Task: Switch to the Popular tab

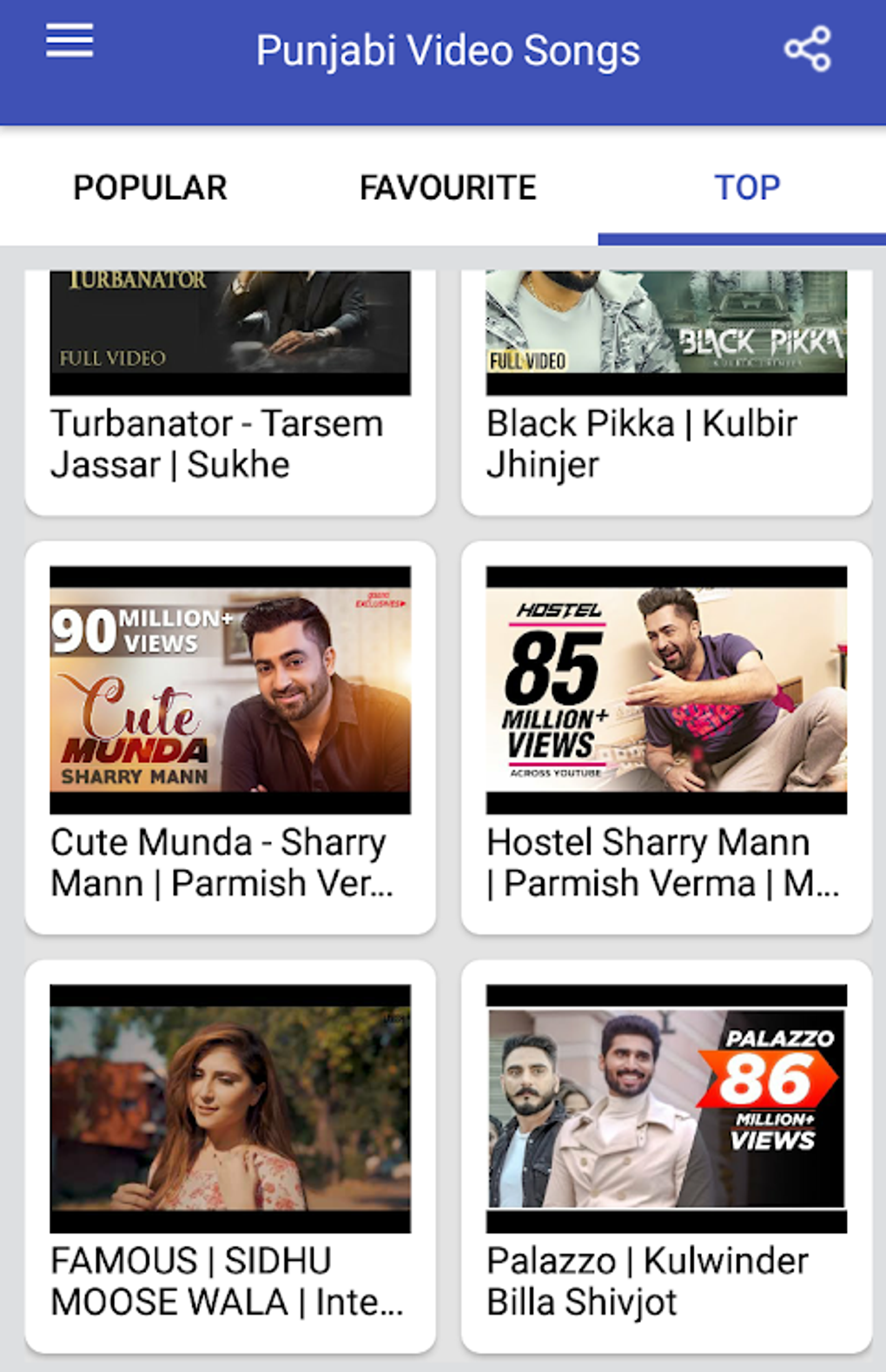Action: (x=149, y=188)
